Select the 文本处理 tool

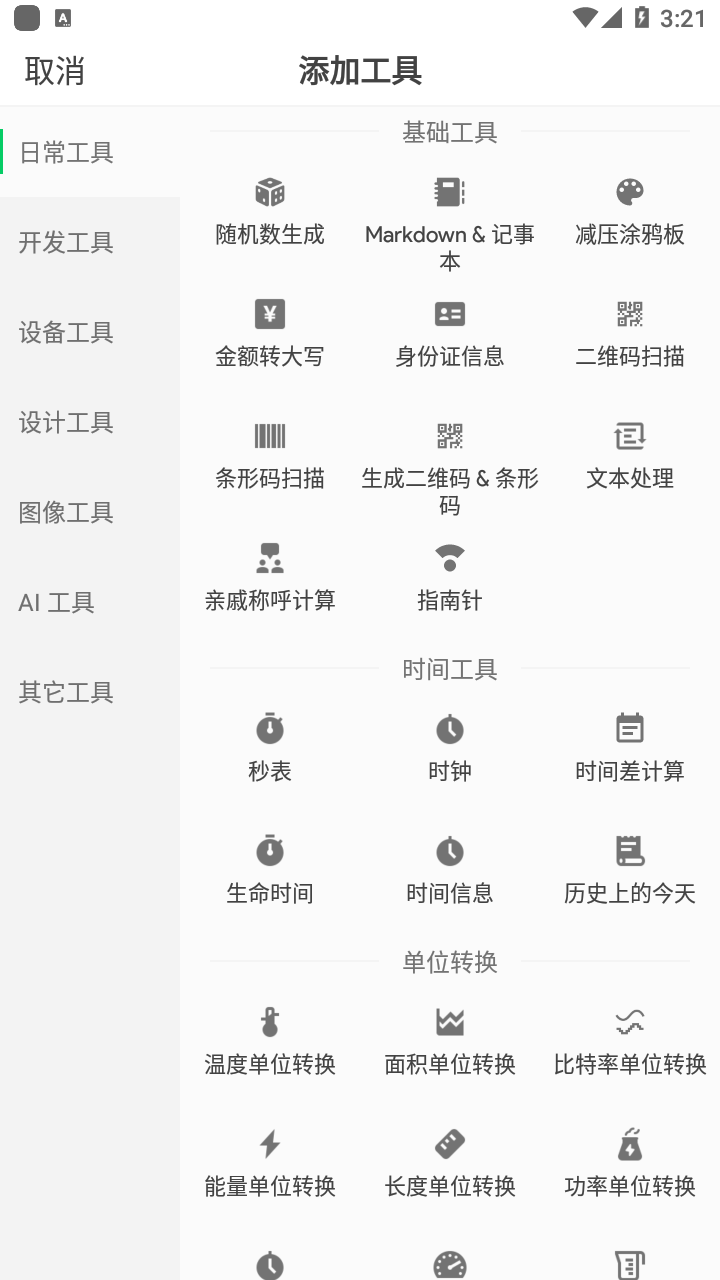[x=630, y=456]
